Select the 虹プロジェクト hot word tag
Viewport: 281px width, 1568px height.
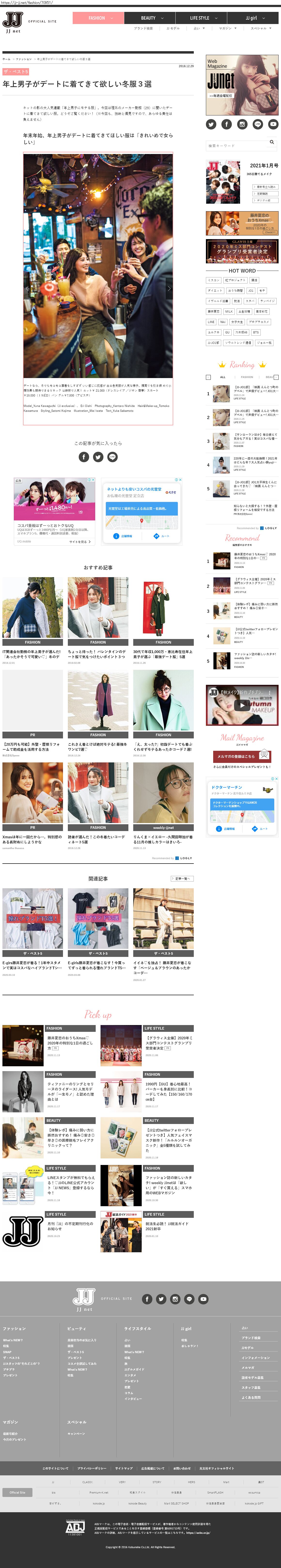tap(235, 280)
